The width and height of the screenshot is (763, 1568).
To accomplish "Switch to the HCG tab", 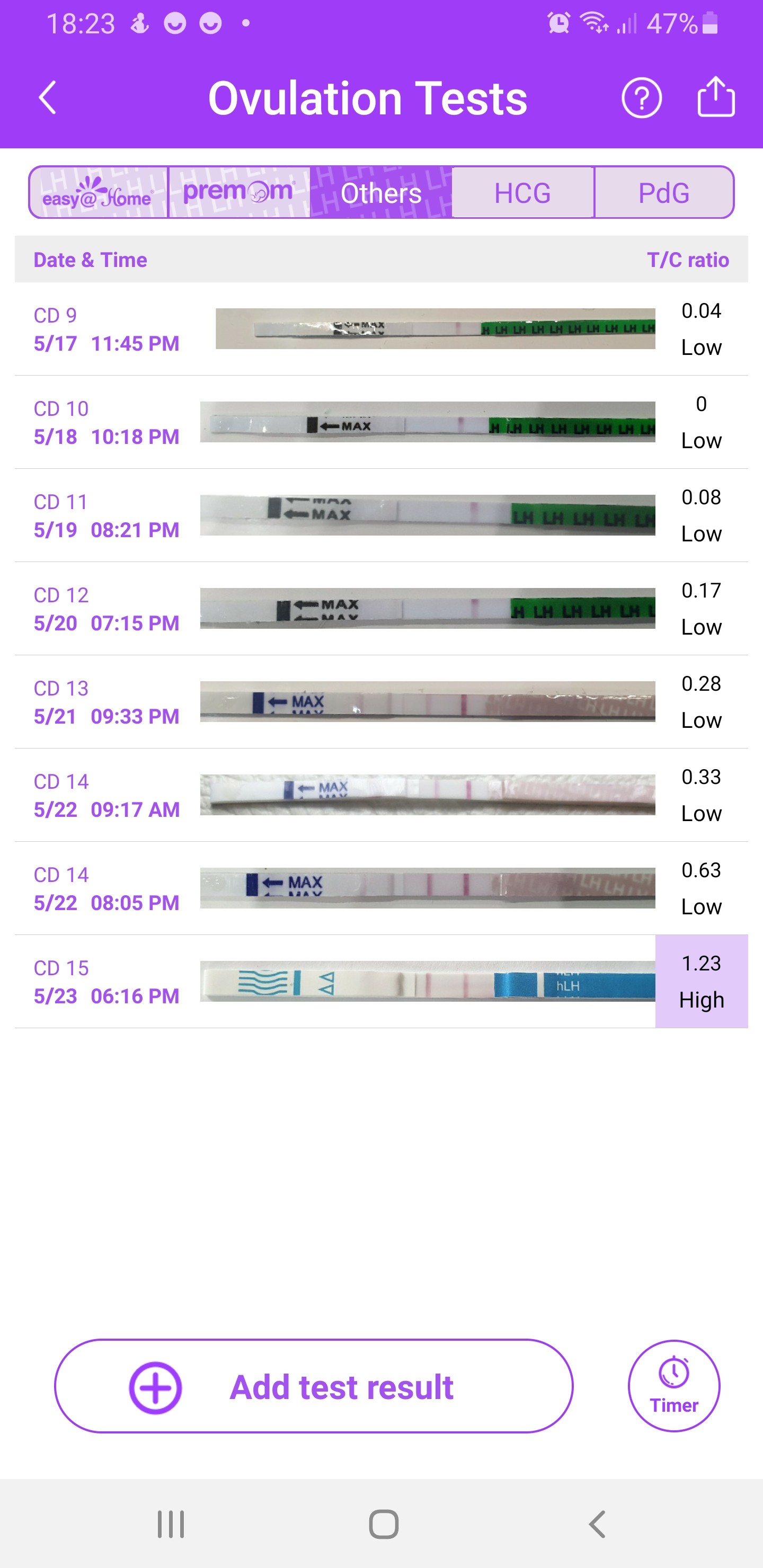I will pos(522,193).
